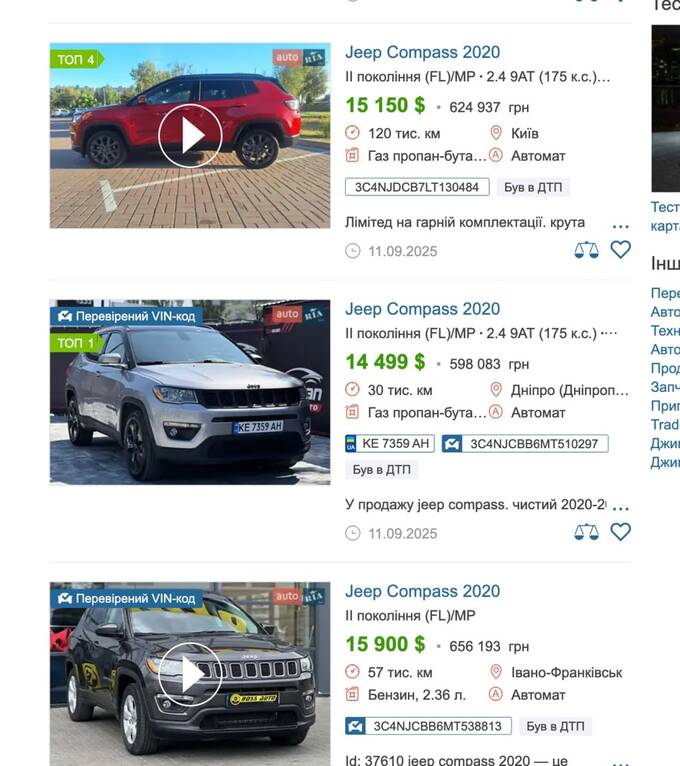680x766 pixels.
Task: Play video of black Jeep Compass listing
Action: point(190,674)
